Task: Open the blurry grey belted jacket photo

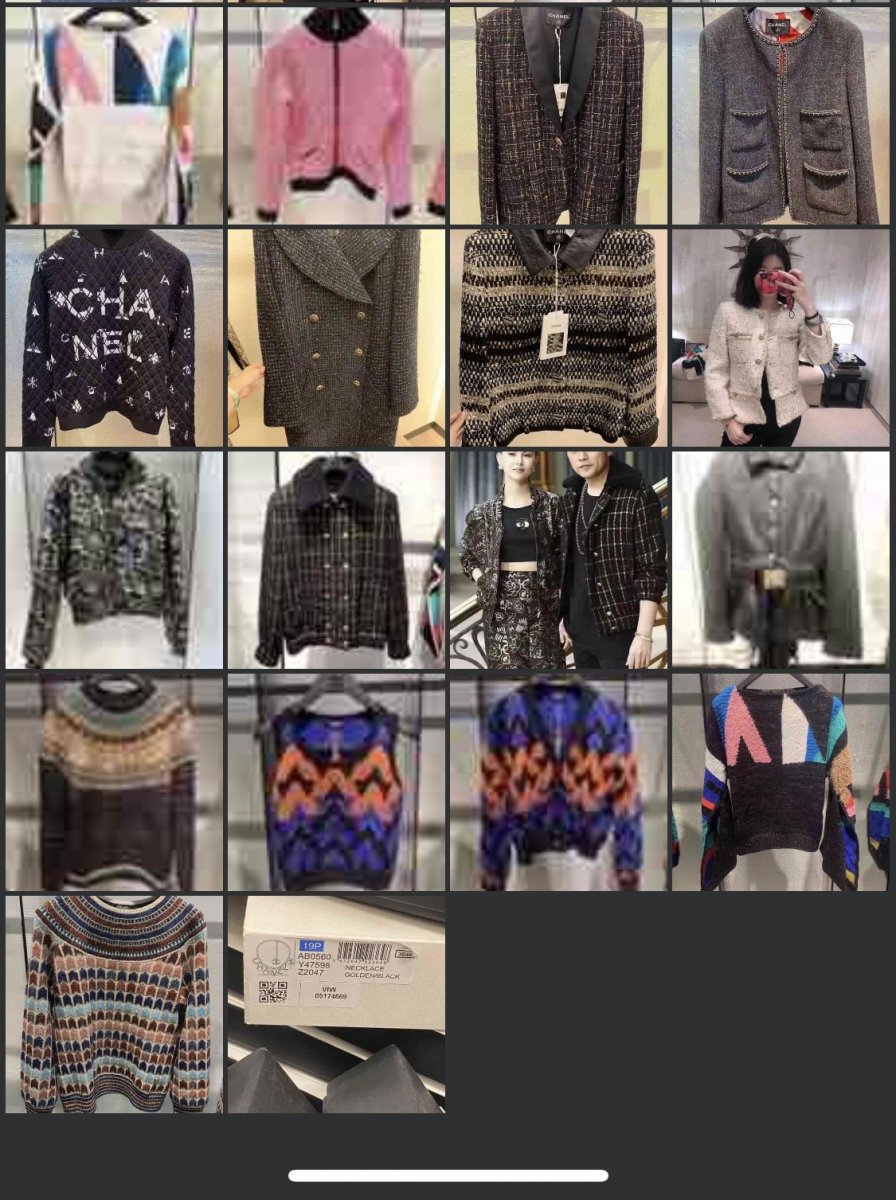Action: (780, 560)
